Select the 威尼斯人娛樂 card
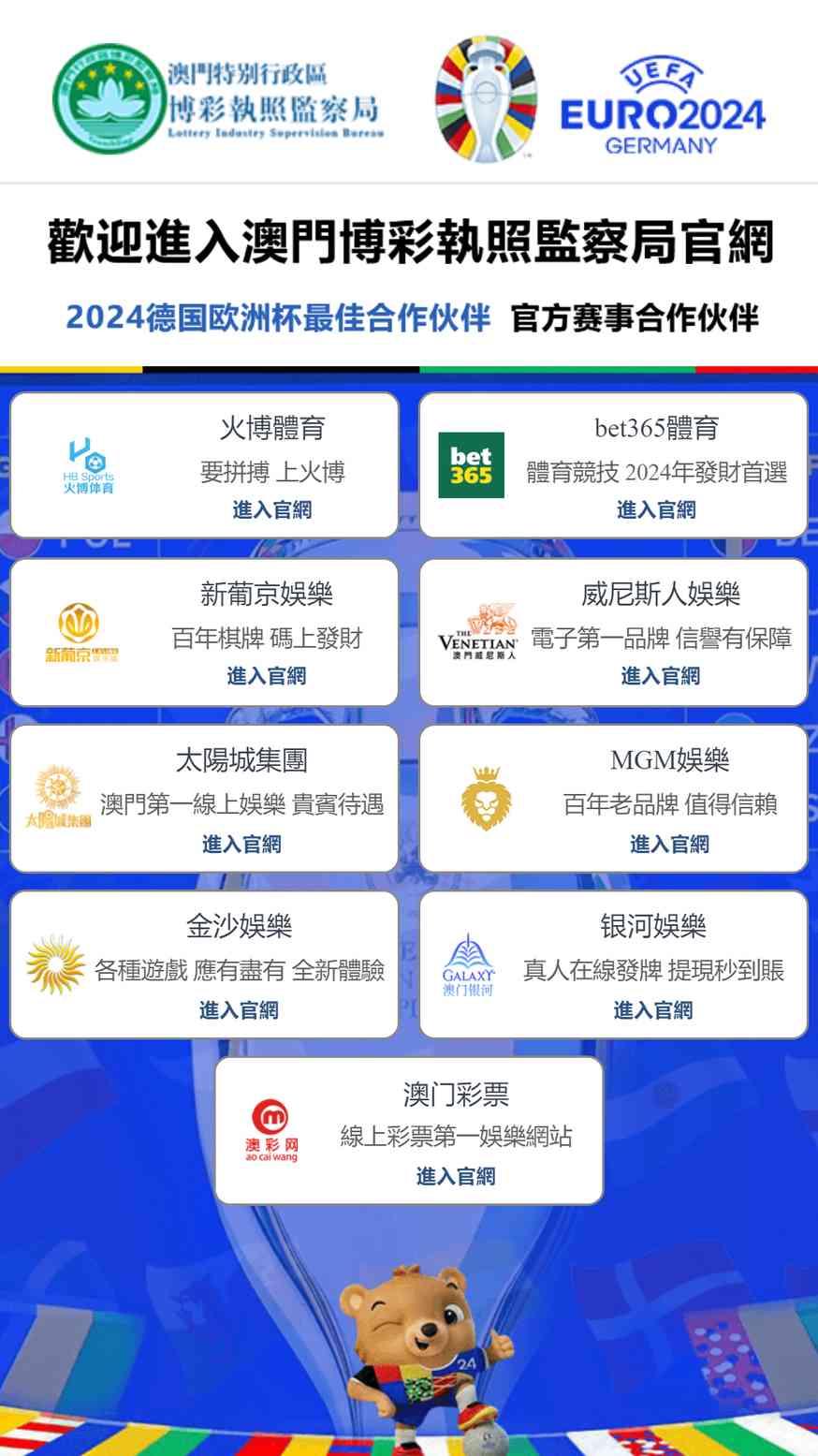The height and width of the screenshot is (1456, 818). pyautogui.click(x=613, y=632)
